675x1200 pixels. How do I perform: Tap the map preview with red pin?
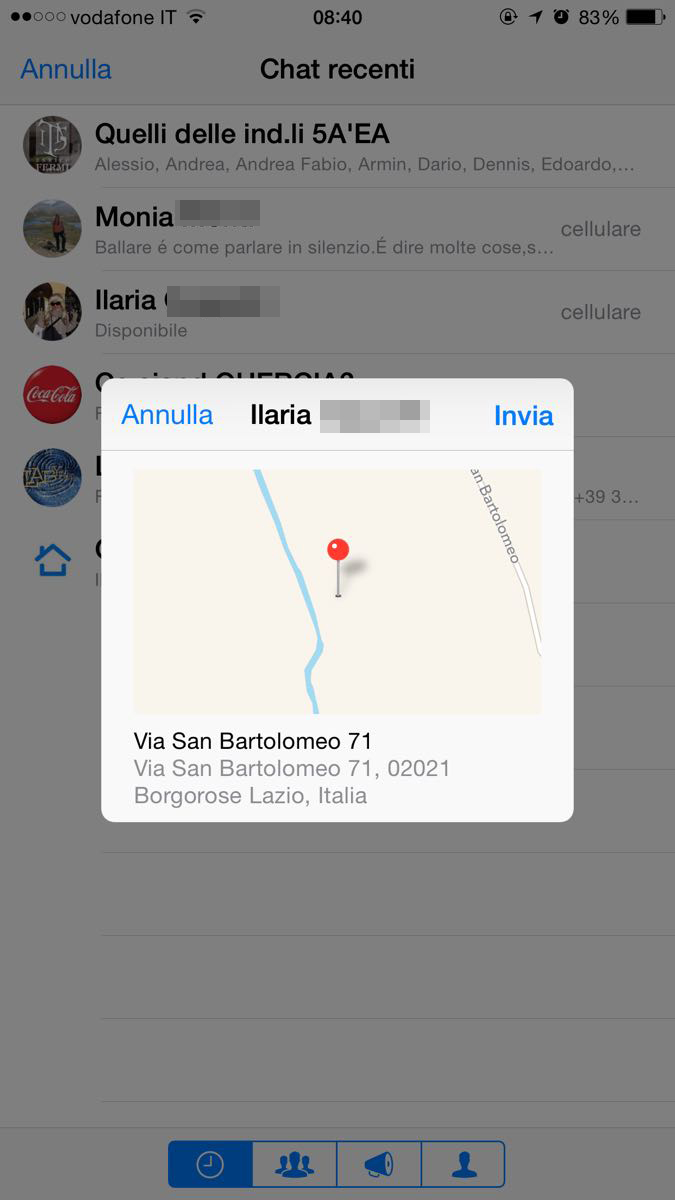(337, 591)
